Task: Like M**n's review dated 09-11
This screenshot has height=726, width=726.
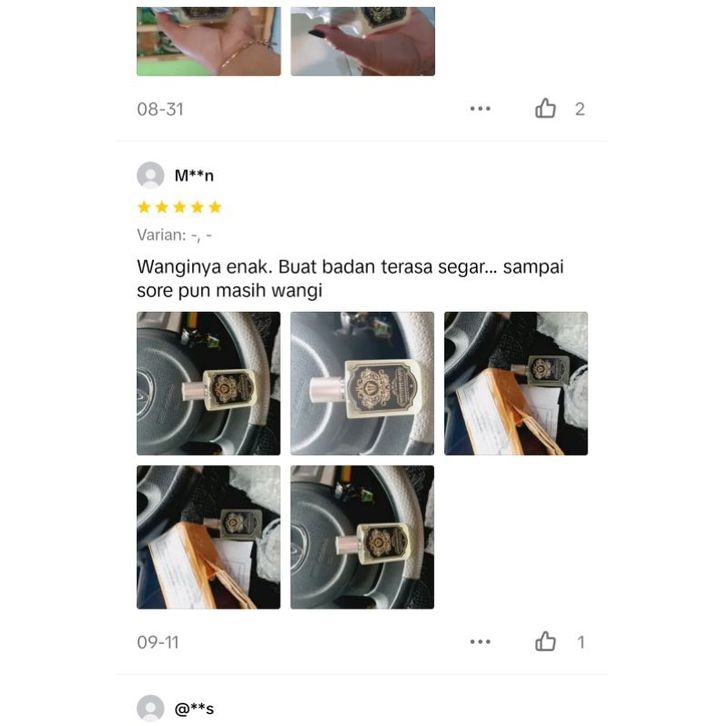Action: click(546, 642)
